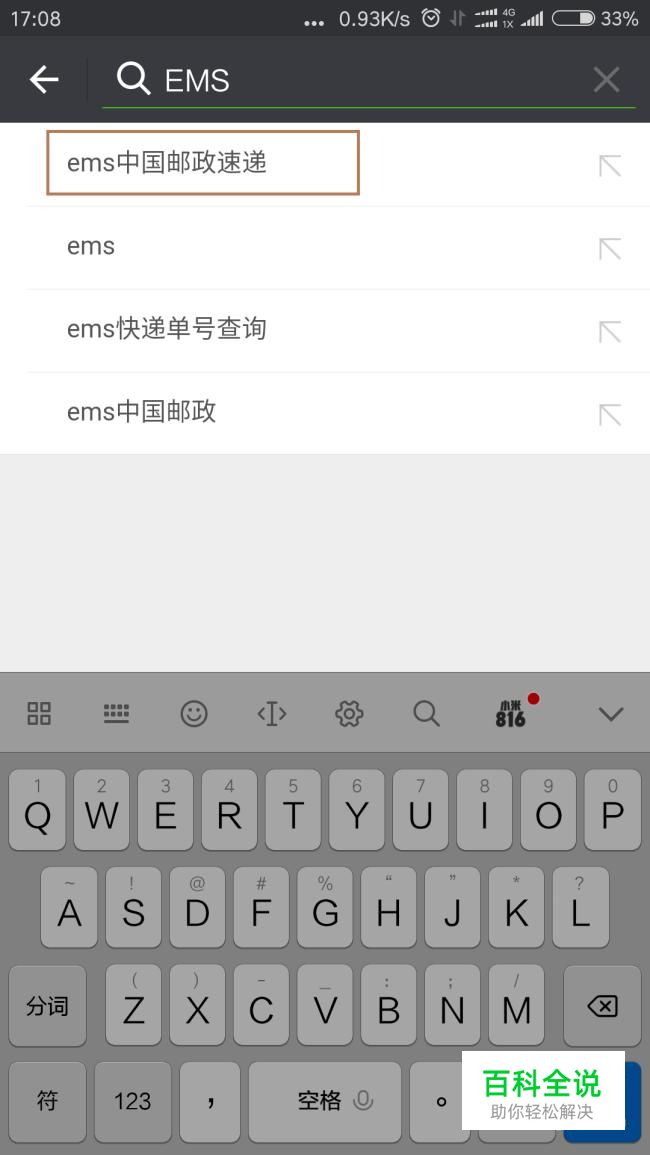Screen dimensions: 650x1155
Task: Delete a character with backspace key
Action: 604,1005
